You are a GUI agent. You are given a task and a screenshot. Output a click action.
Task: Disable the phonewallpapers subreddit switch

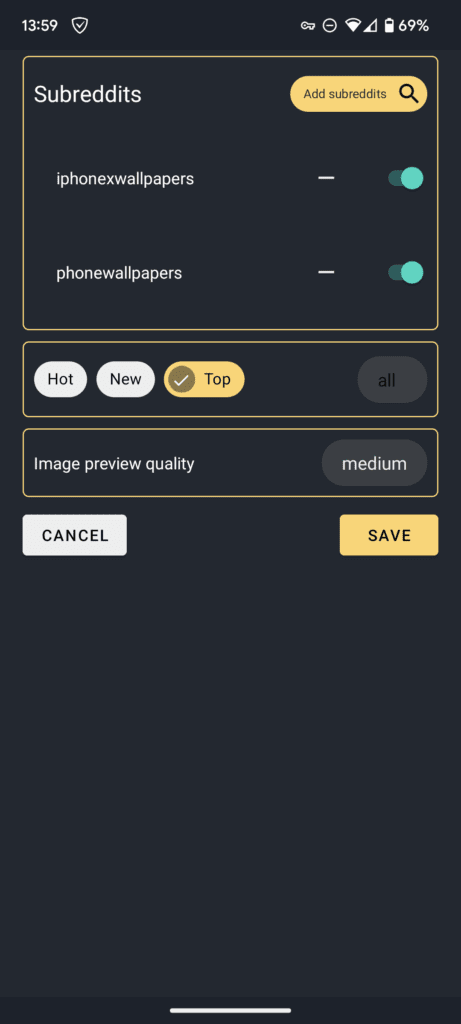405,272
